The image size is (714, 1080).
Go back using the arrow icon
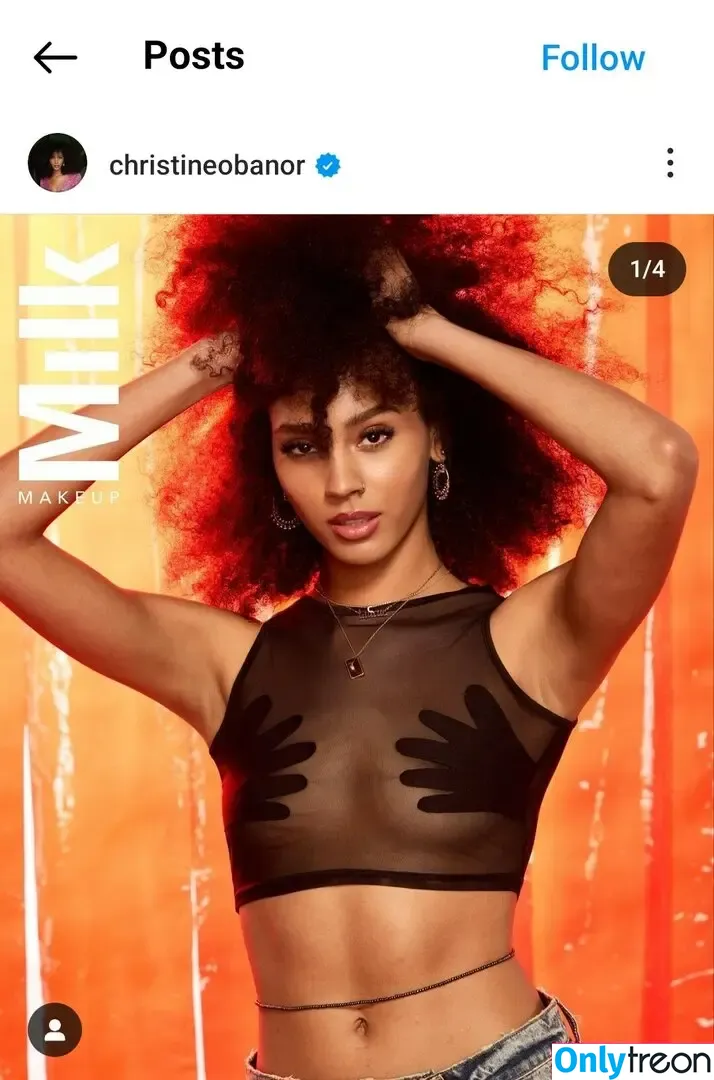pyautogui.click(x=55, y=58)
